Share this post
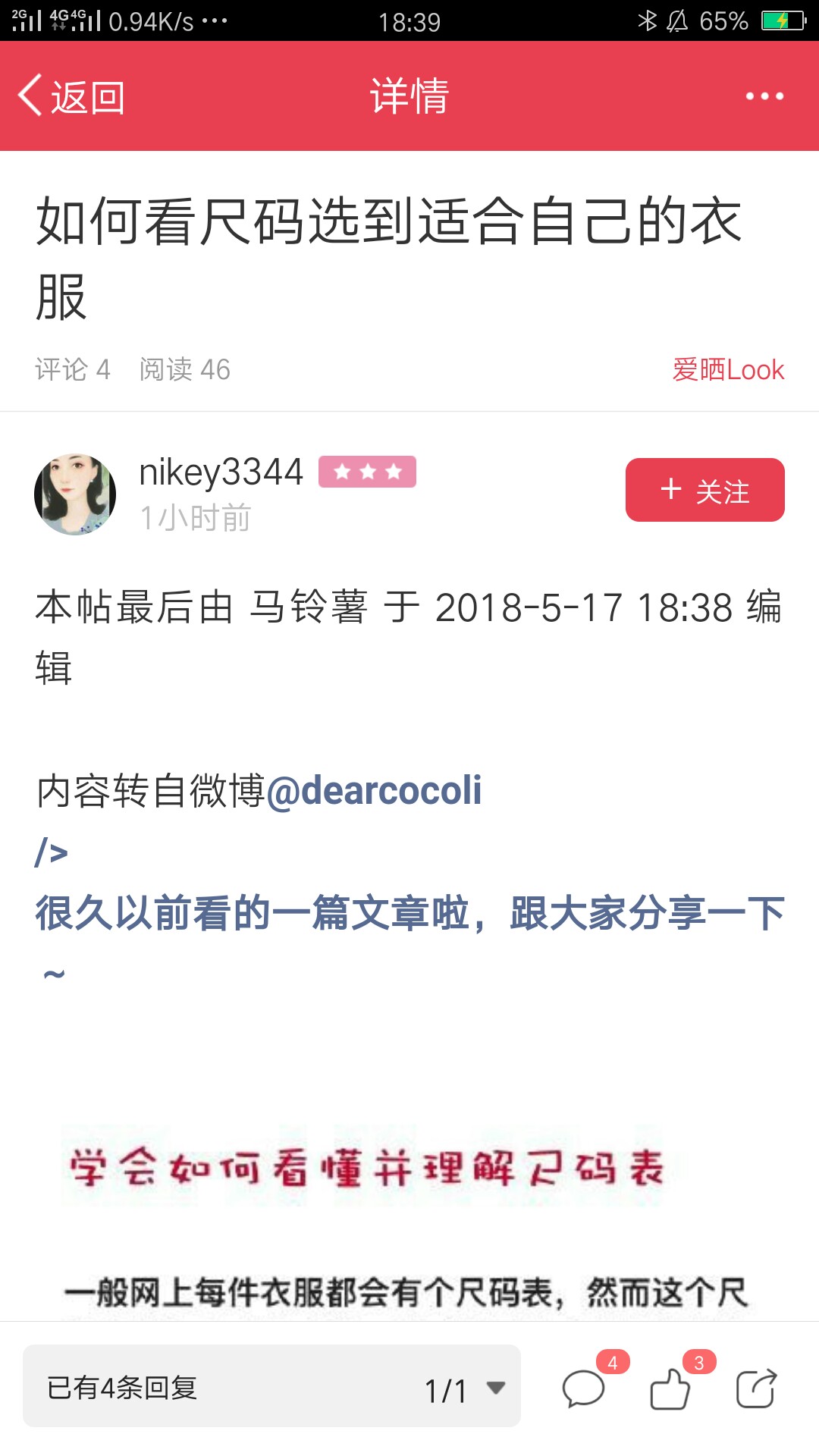Image resolution: width=819 pixels, height=1456 pixels. pos(757,1388)
